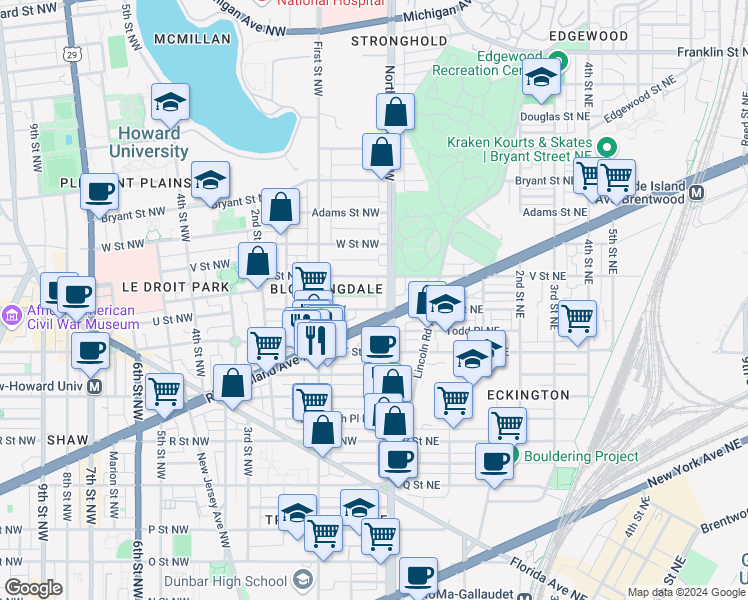Select the coffee cup marker at Pleasant Plains

tap(99, 191)
